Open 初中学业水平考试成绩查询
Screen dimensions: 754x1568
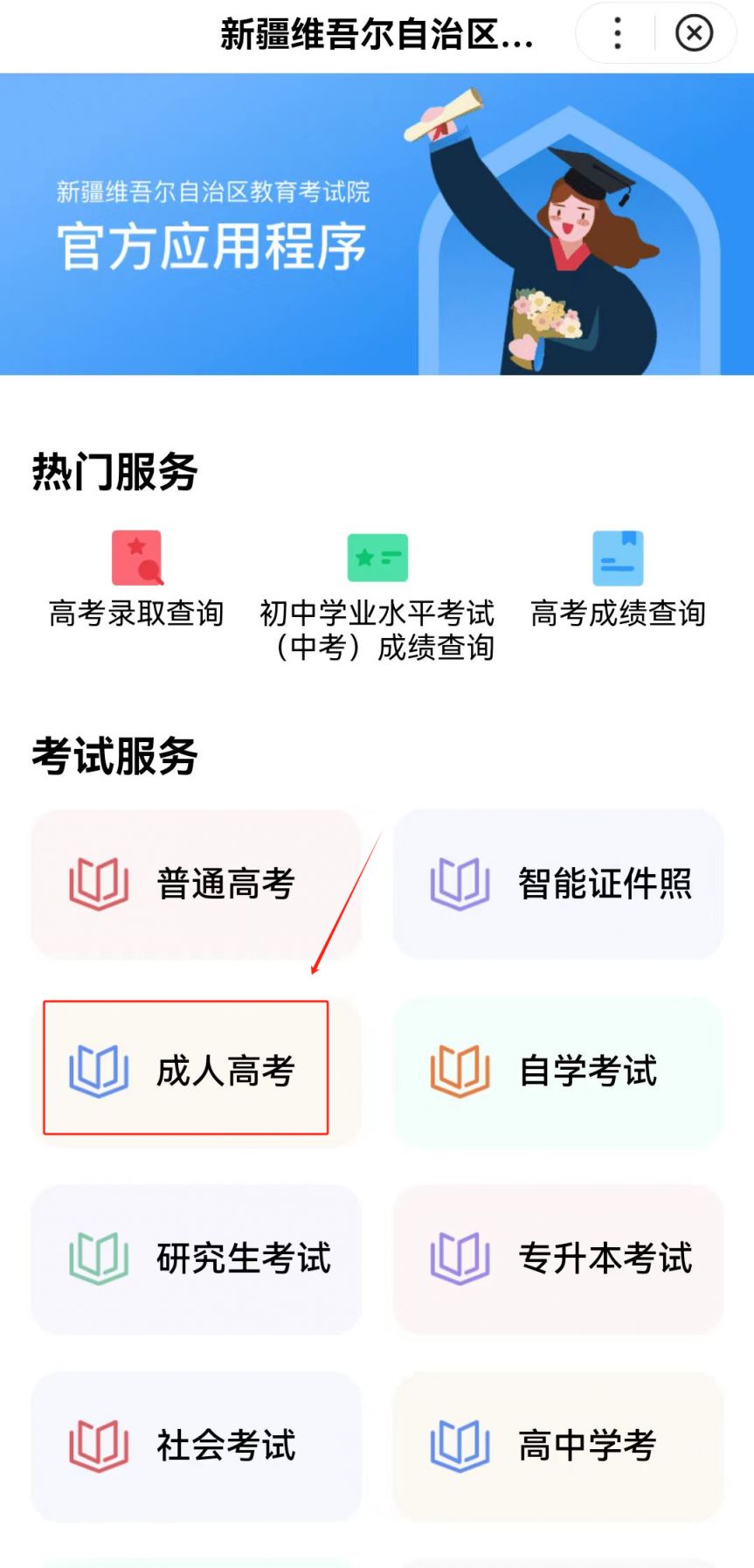point(377,596)
